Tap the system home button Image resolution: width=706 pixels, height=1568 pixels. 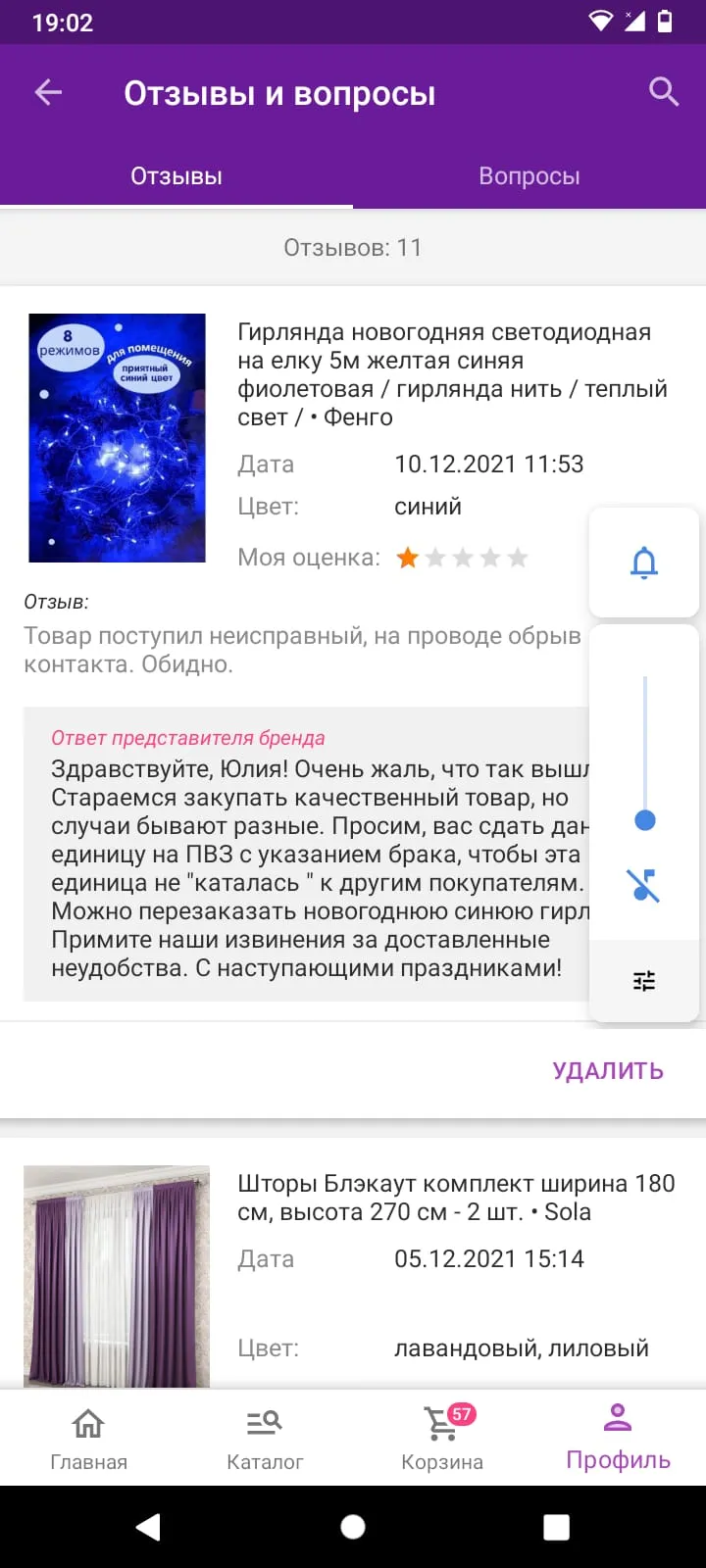tap(353, 1527)
